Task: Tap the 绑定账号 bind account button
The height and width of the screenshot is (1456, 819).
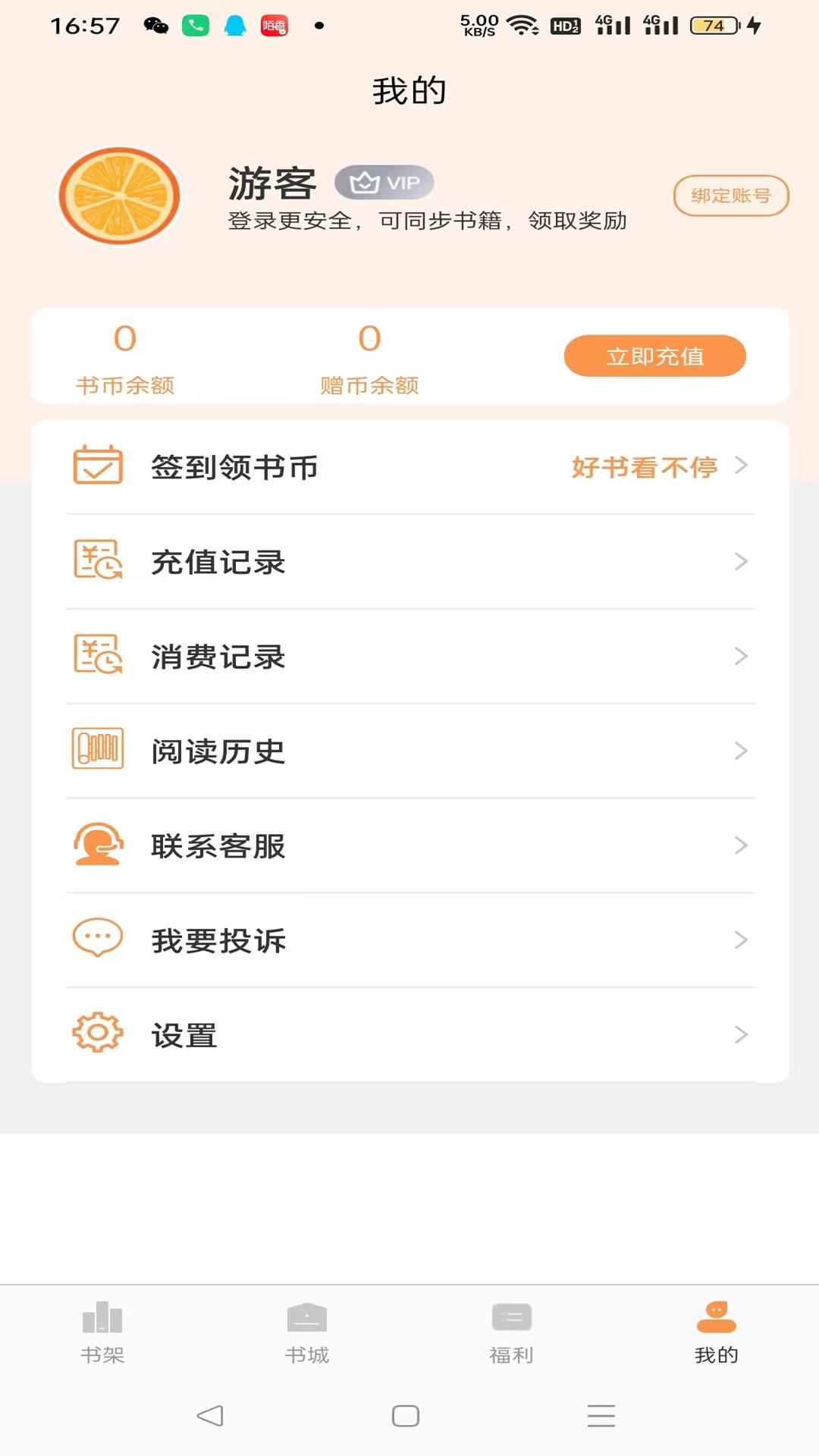Action: coord(730,195)
